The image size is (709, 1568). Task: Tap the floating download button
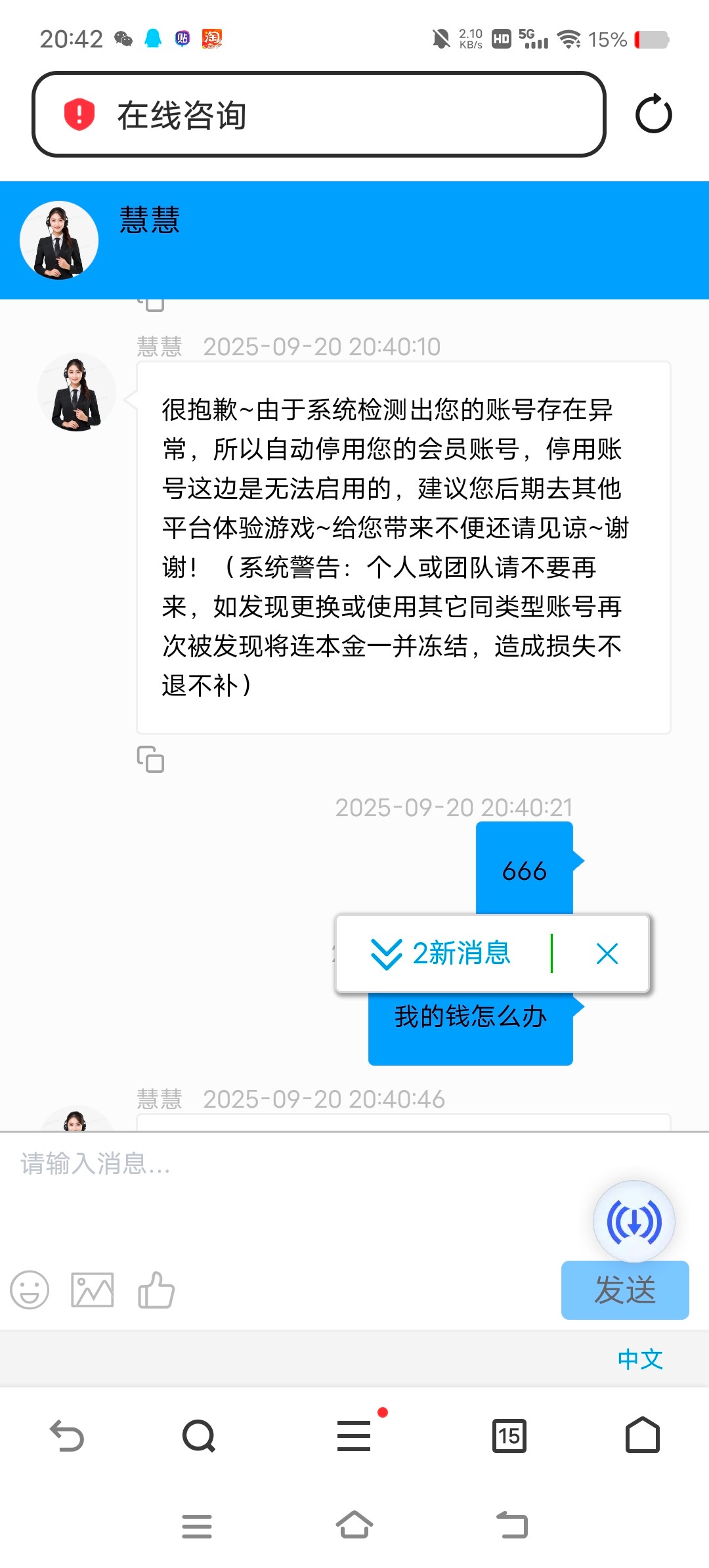[634, 1221]
